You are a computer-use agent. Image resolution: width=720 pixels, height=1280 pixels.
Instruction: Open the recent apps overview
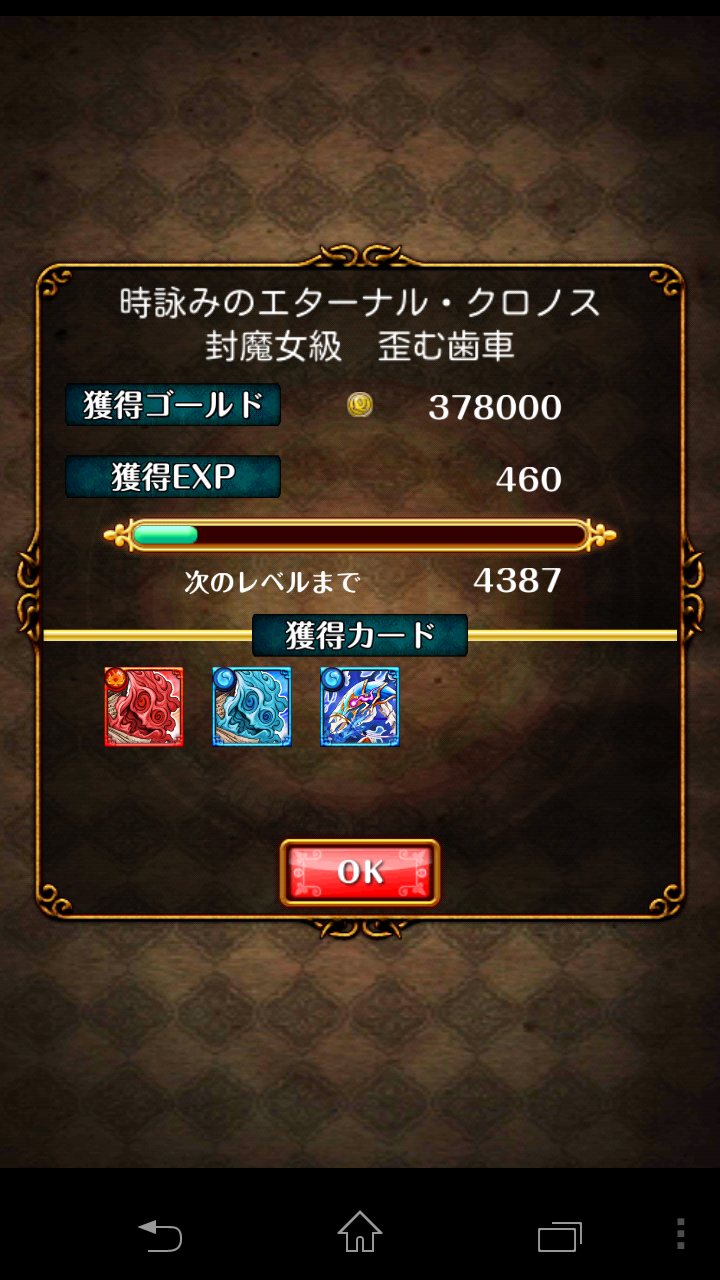(560, 1235)
